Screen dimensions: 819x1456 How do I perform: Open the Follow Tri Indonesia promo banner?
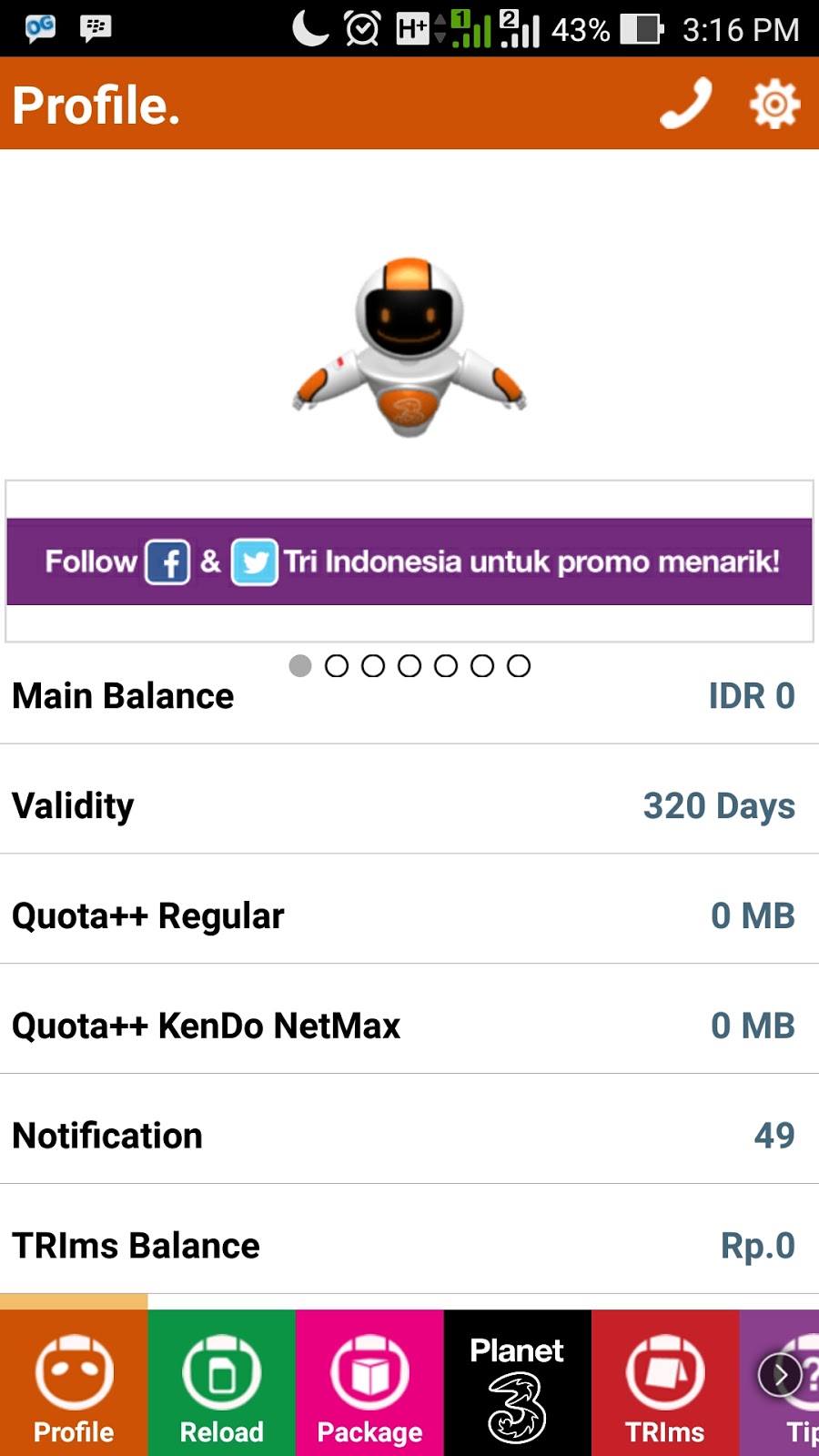409,561
